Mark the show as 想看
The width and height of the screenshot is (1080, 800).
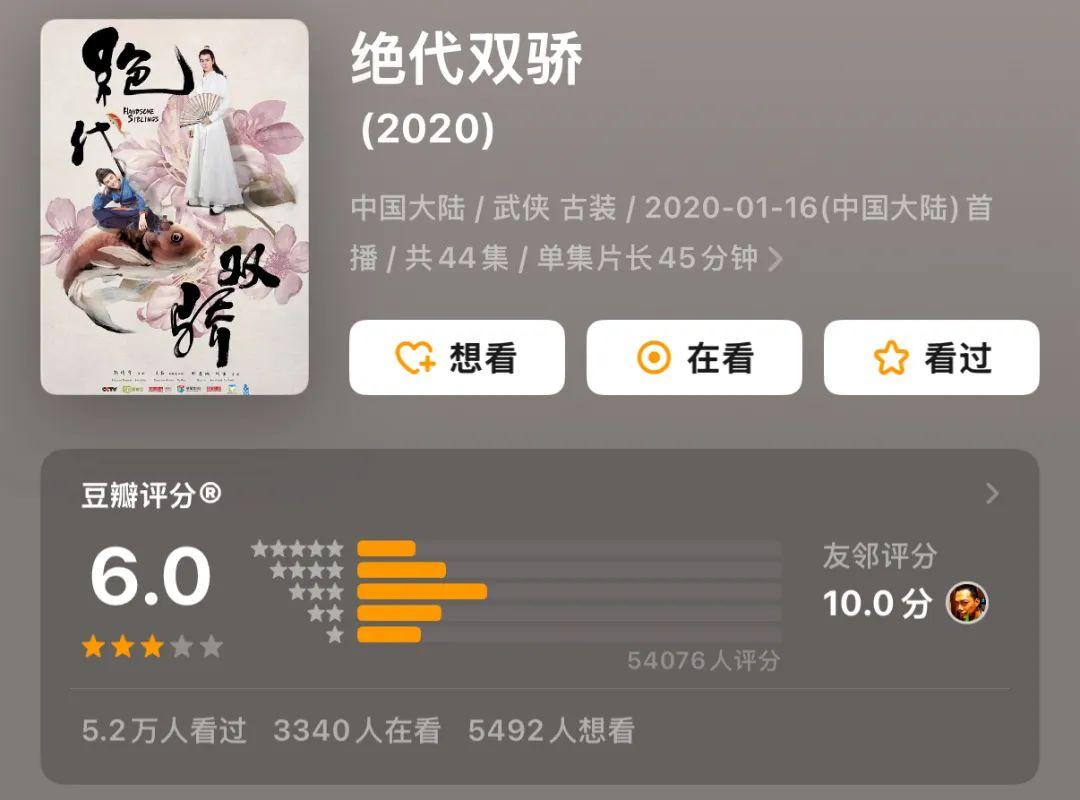click(456, 358)
